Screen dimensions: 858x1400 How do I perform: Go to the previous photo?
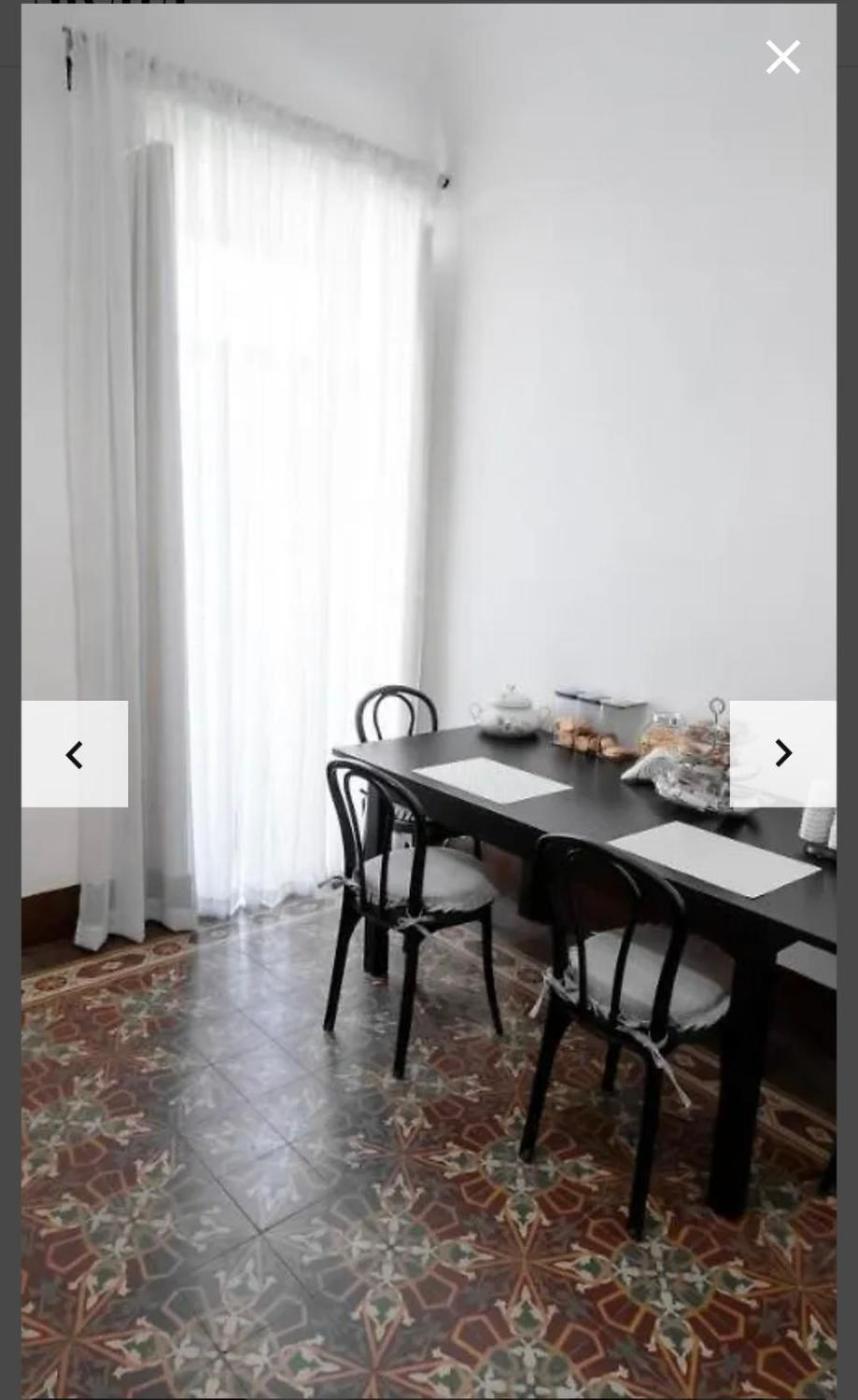75,754
